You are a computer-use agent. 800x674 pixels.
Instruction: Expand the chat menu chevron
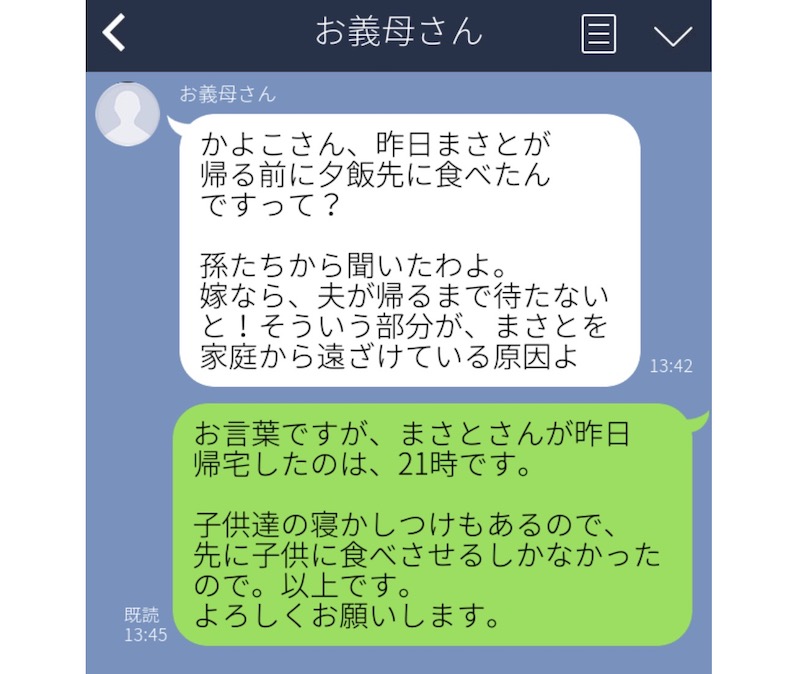(672, 36)
